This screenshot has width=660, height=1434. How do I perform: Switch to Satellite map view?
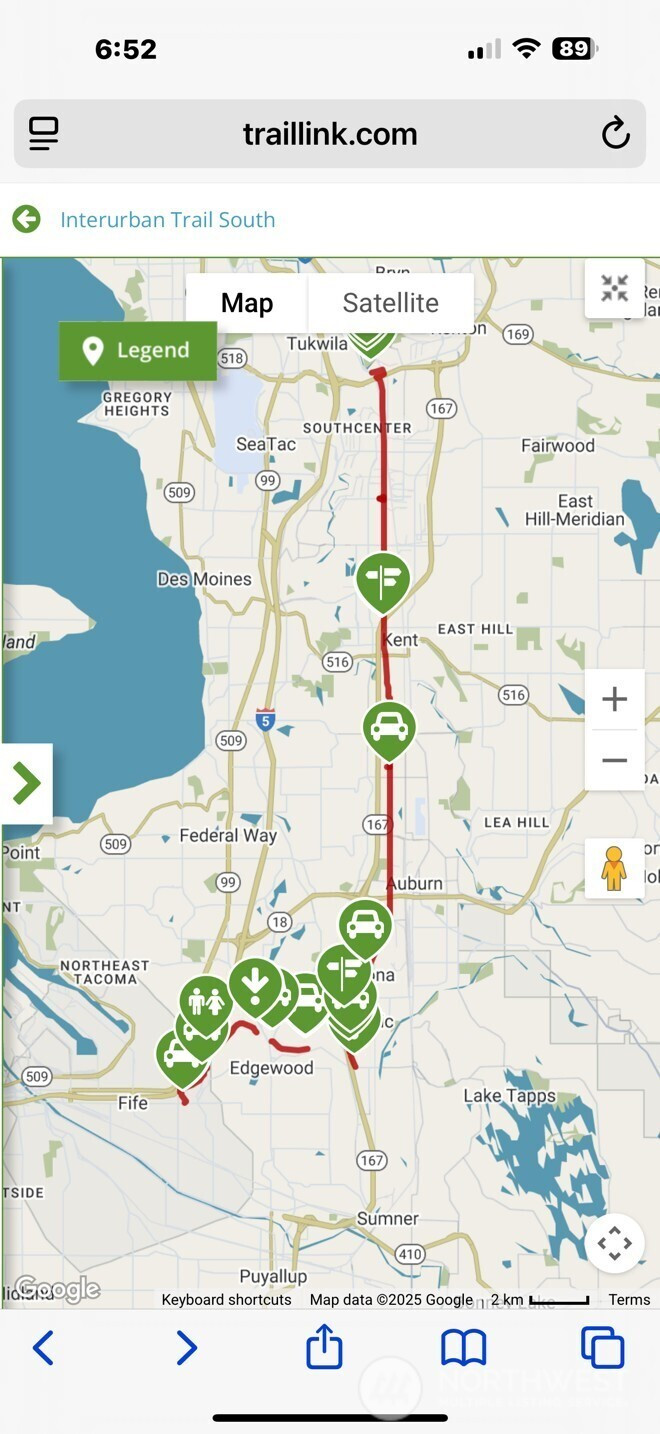390,303
